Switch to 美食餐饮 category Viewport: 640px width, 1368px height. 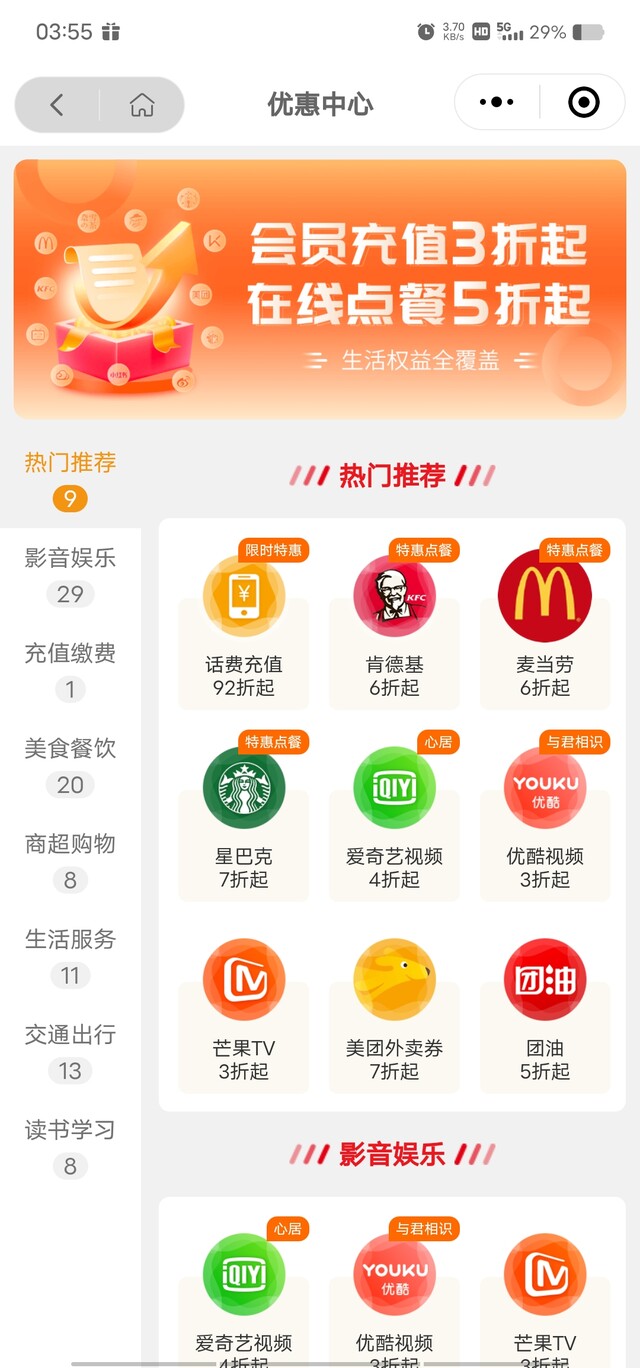pyautogui.click(x=70, y=765)
